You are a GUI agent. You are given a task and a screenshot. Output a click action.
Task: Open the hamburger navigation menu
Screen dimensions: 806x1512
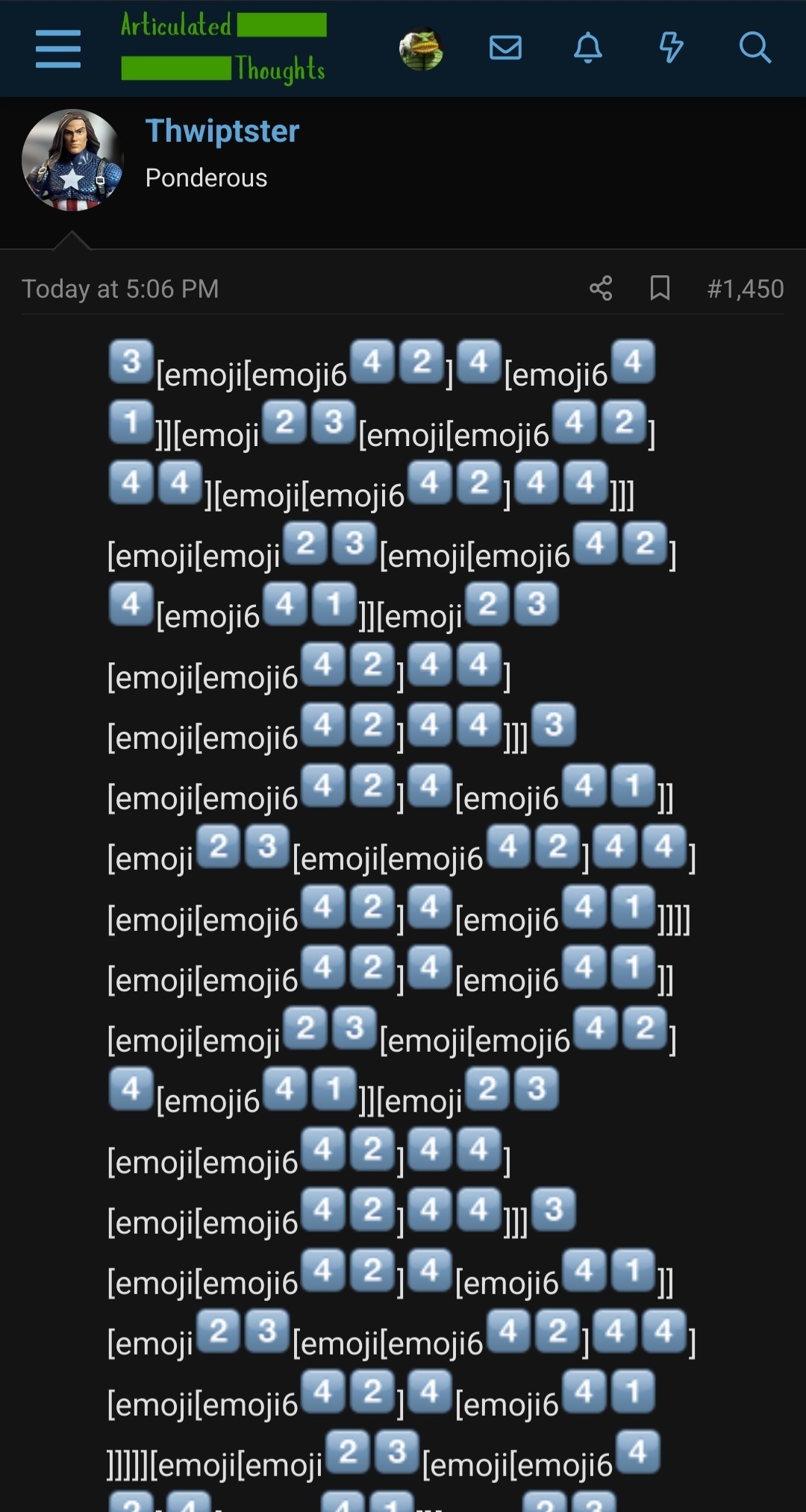[x=58, y=49]
